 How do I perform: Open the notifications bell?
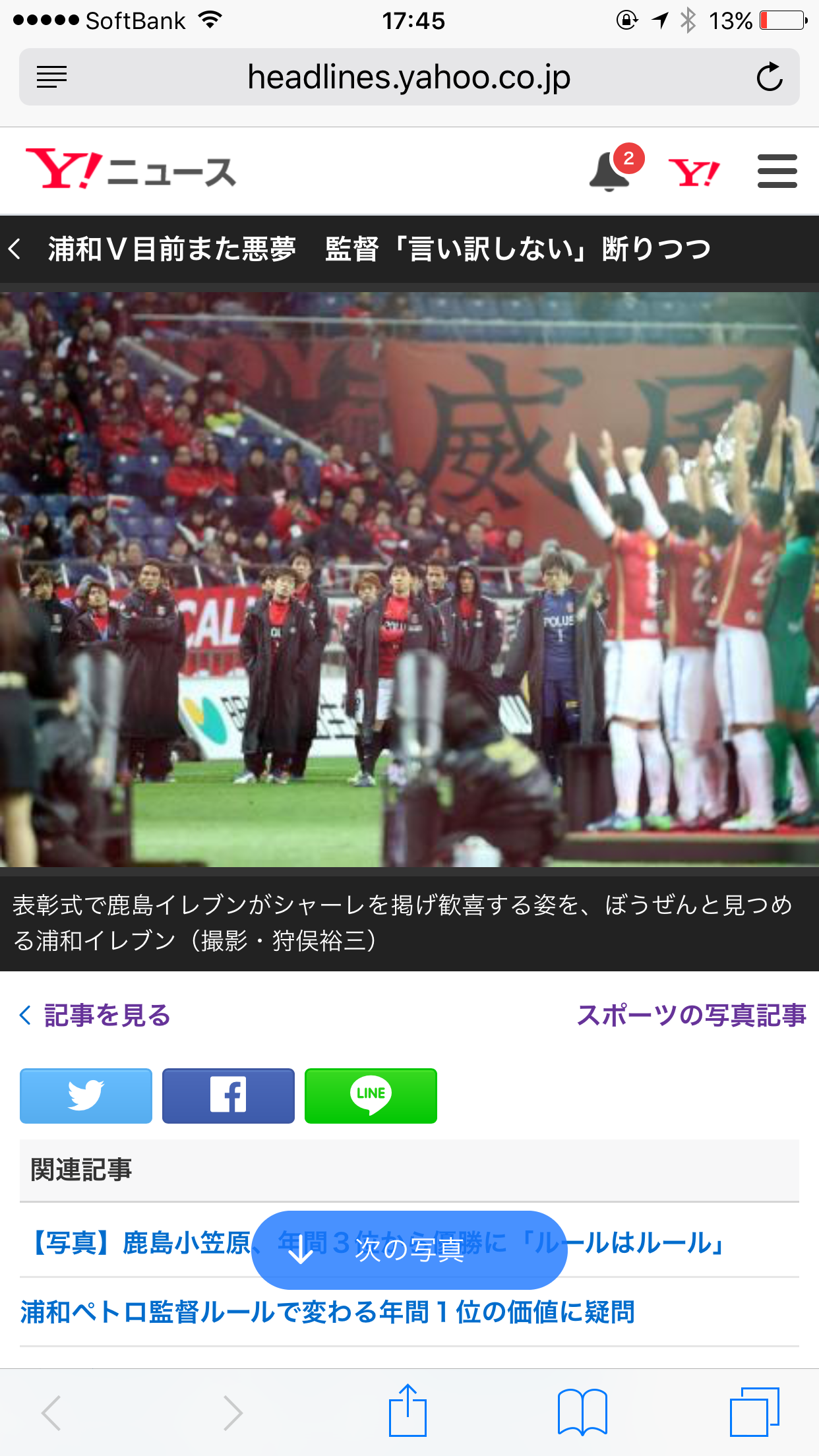(610, 171)
